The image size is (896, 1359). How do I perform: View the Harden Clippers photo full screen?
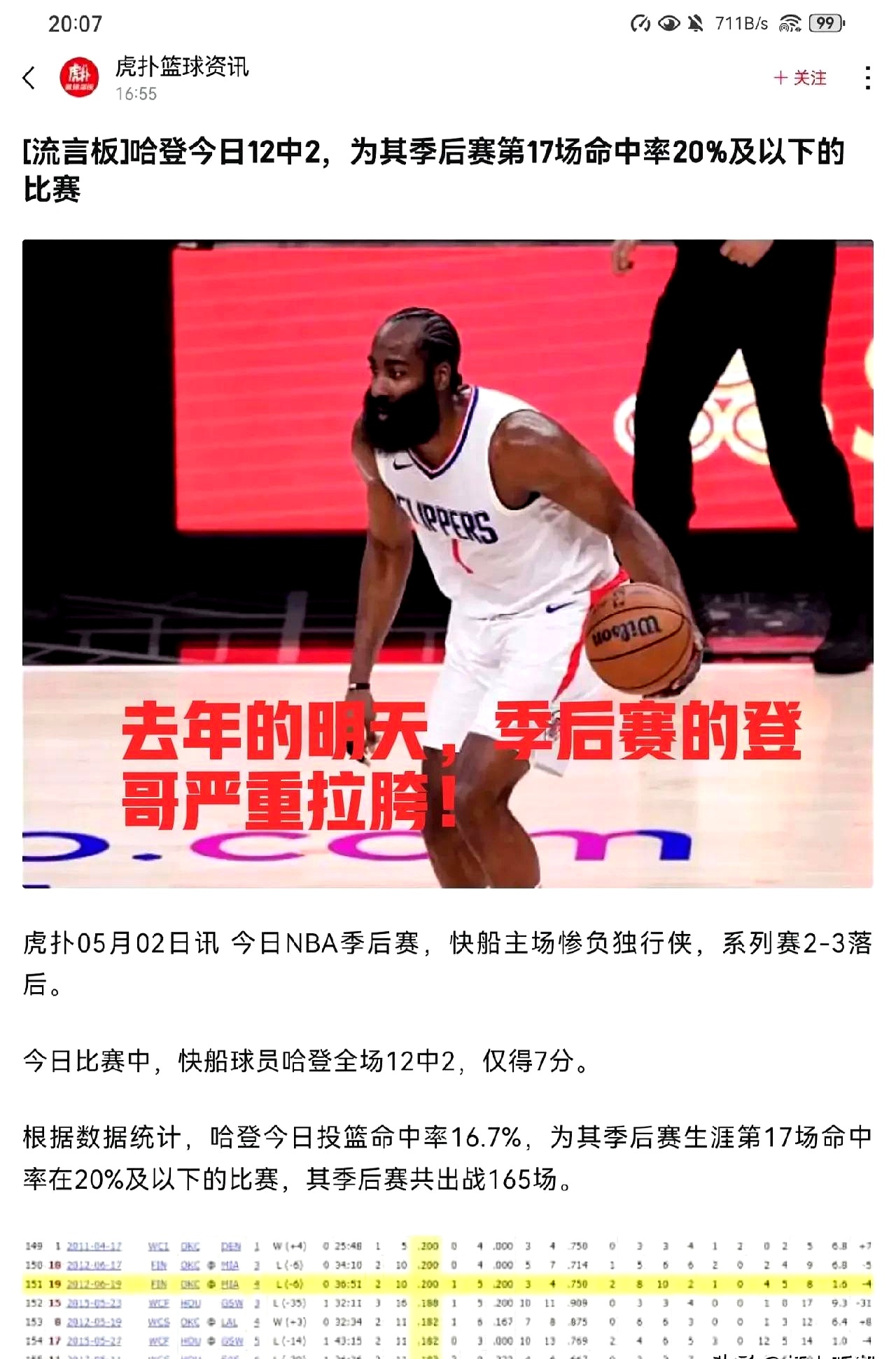tap(447, 564)
